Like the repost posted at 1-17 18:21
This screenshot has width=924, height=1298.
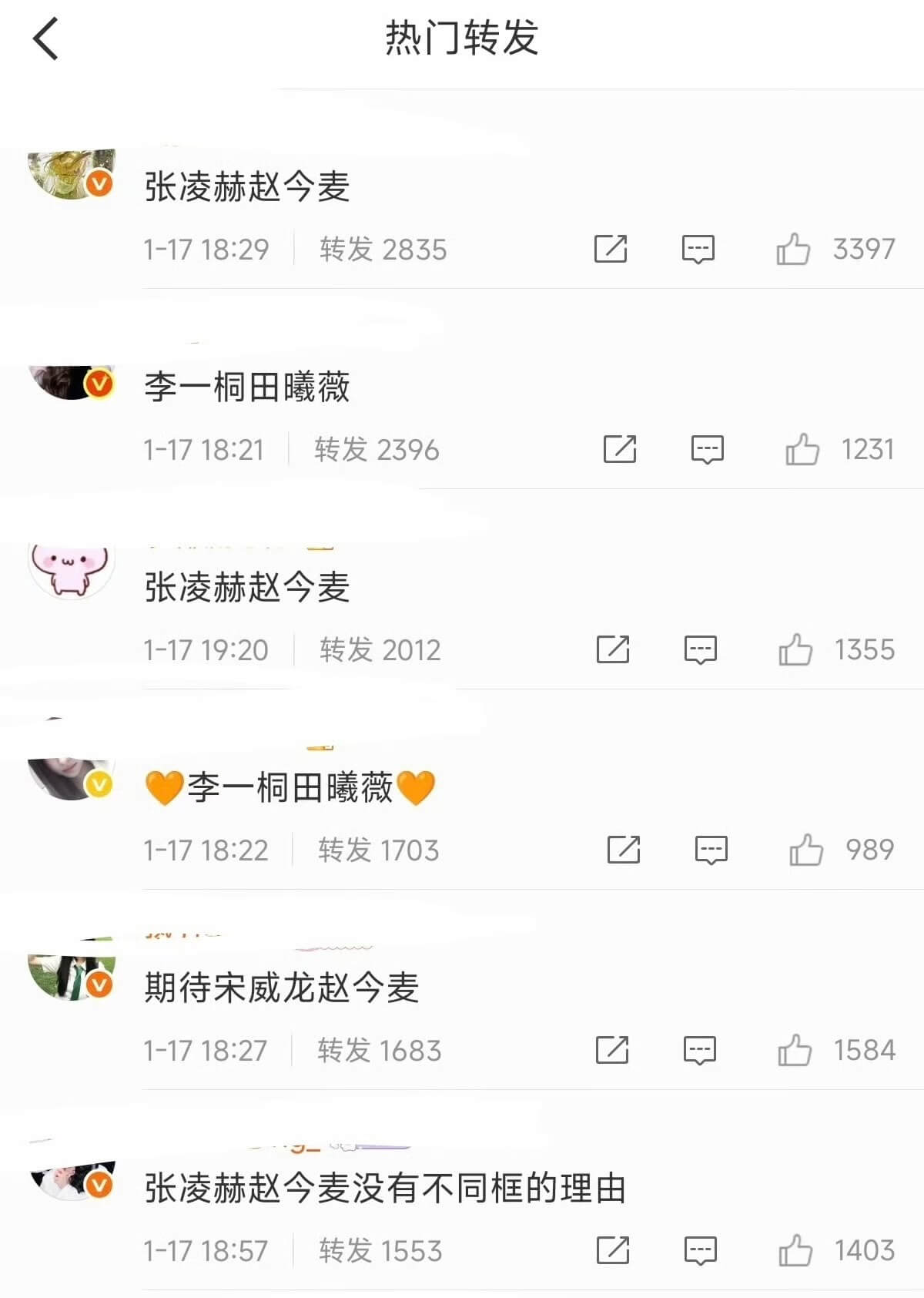(802, 449)
